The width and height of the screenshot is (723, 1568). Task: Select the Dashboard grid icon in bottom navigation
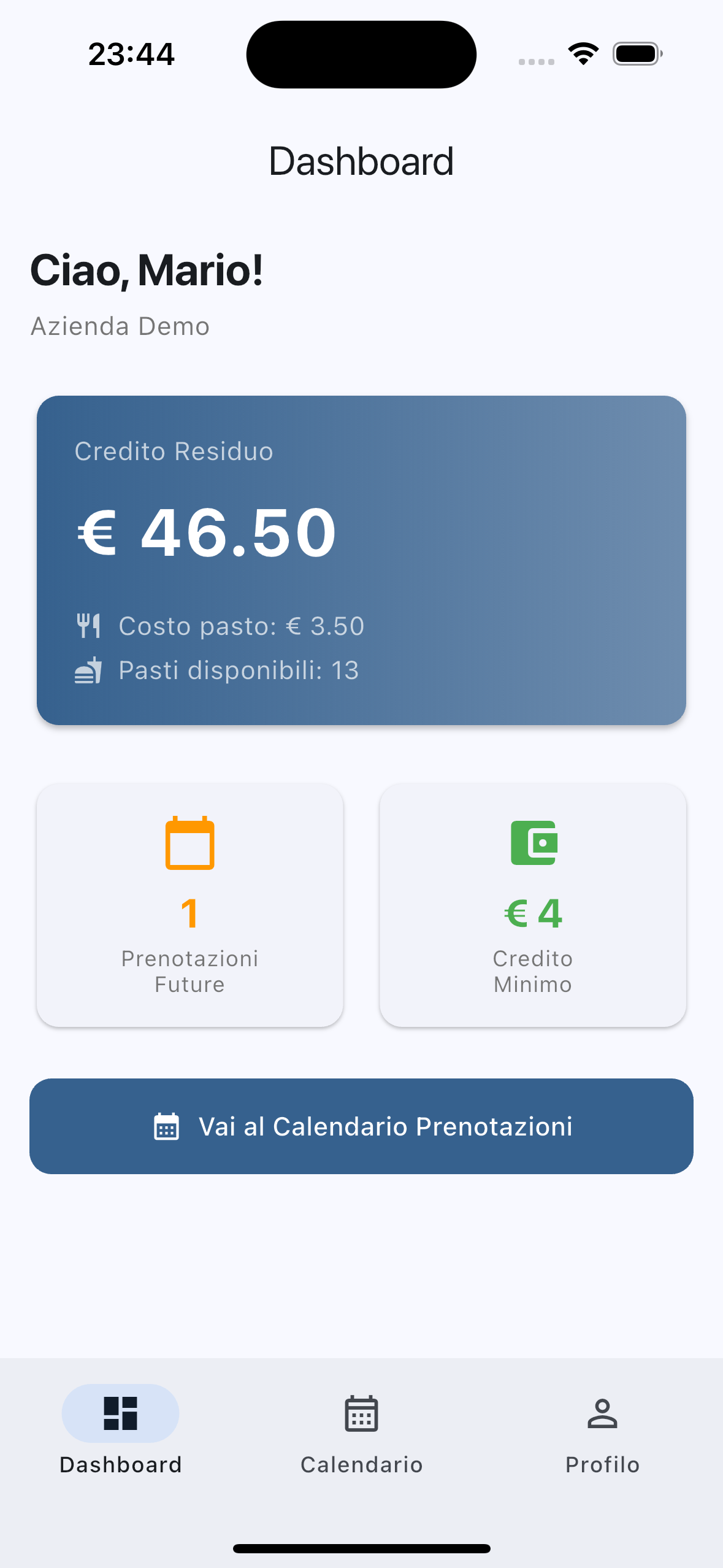pos(121,1412)
